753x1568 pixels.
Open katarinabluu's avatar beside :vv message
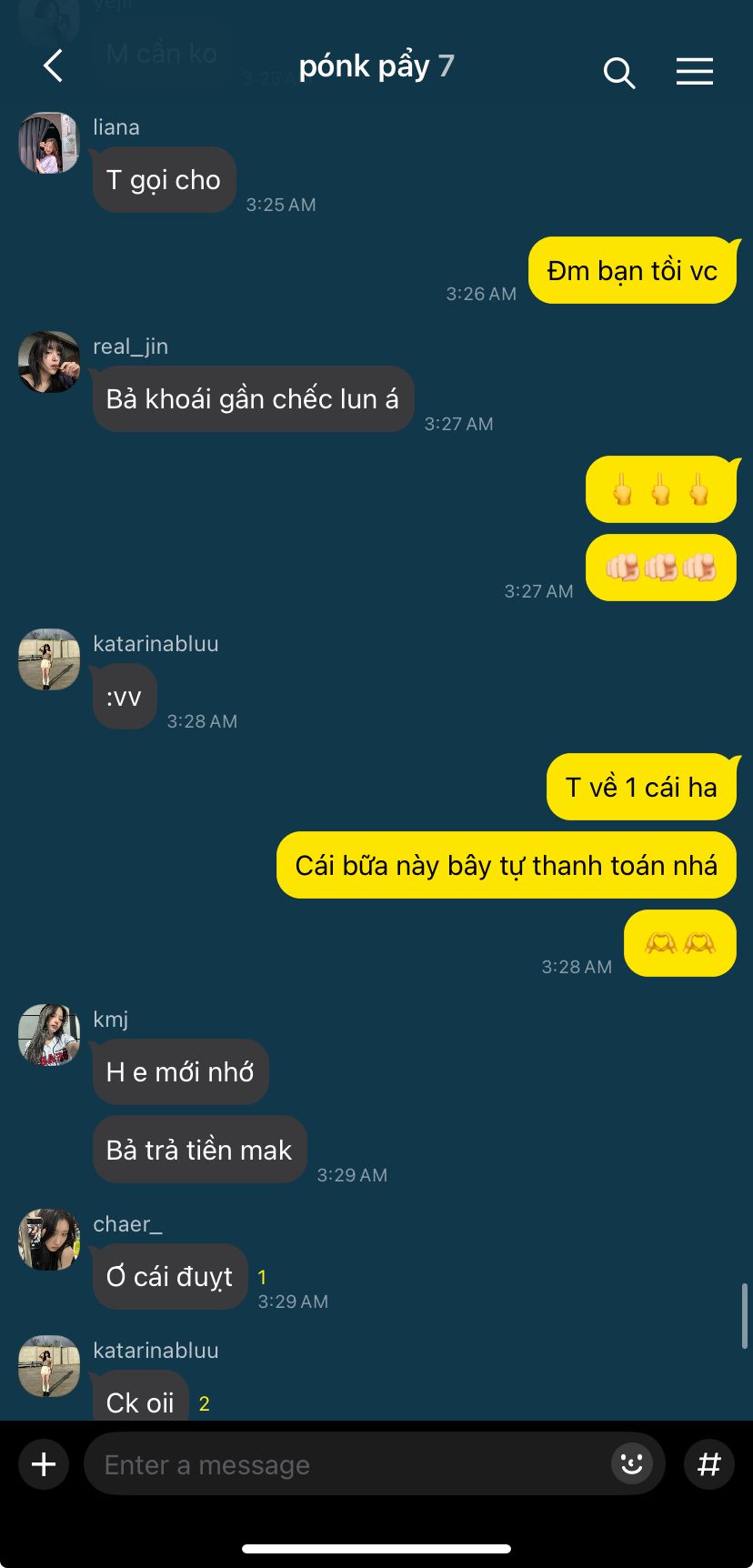pos(49,659)
